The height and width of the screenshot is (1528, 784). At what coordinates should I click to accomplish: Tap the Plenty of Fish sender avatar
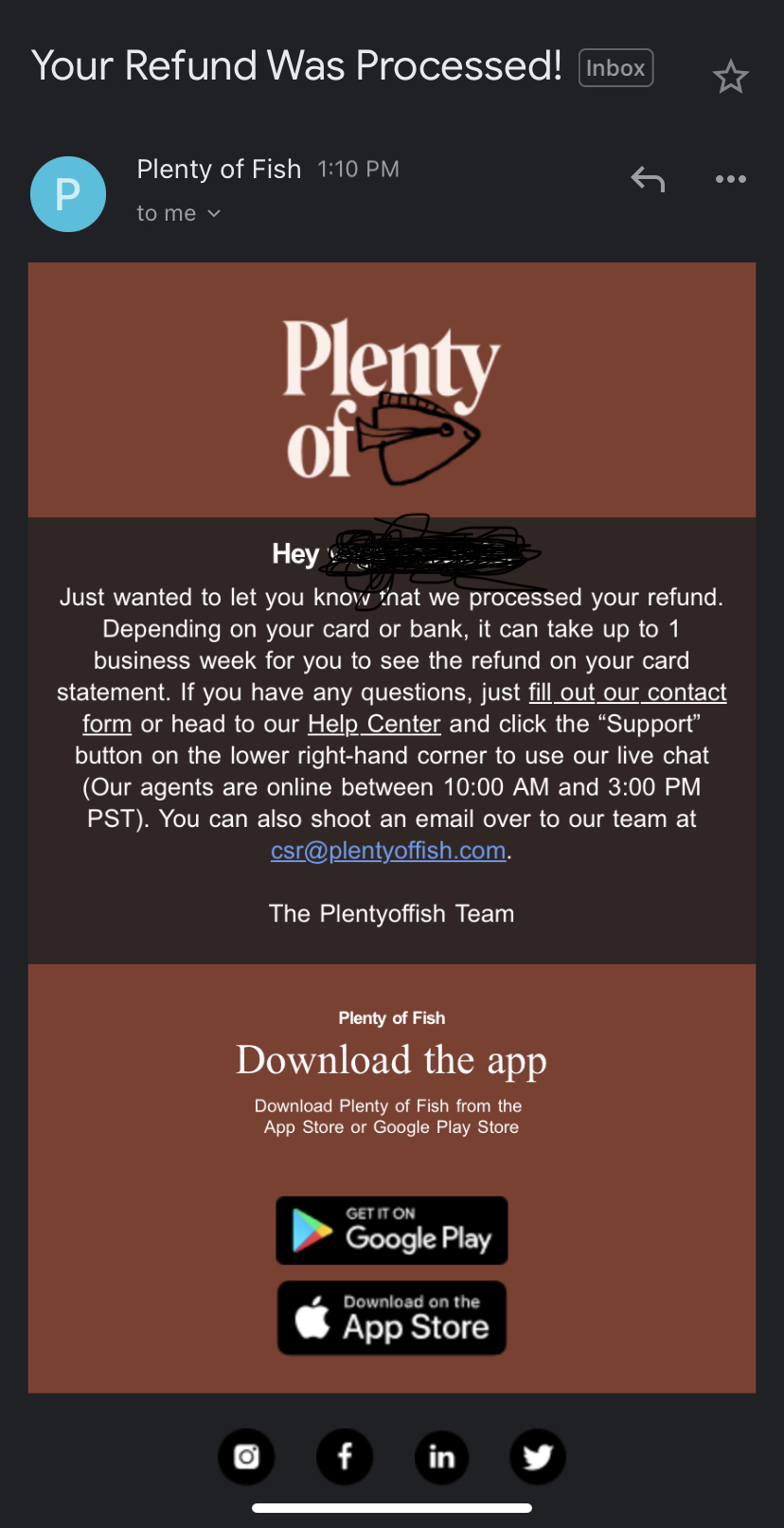(x=68, y=194)
